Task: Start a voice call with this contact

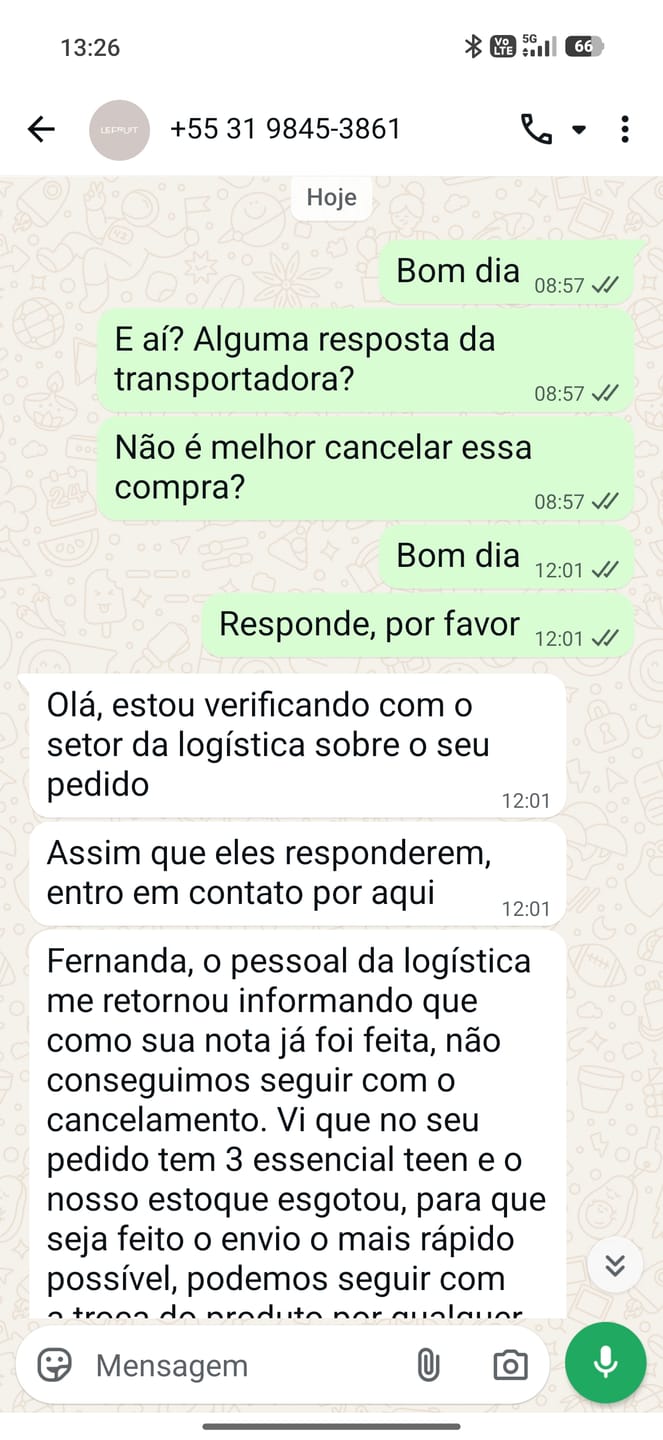Action: click(536, 129)
